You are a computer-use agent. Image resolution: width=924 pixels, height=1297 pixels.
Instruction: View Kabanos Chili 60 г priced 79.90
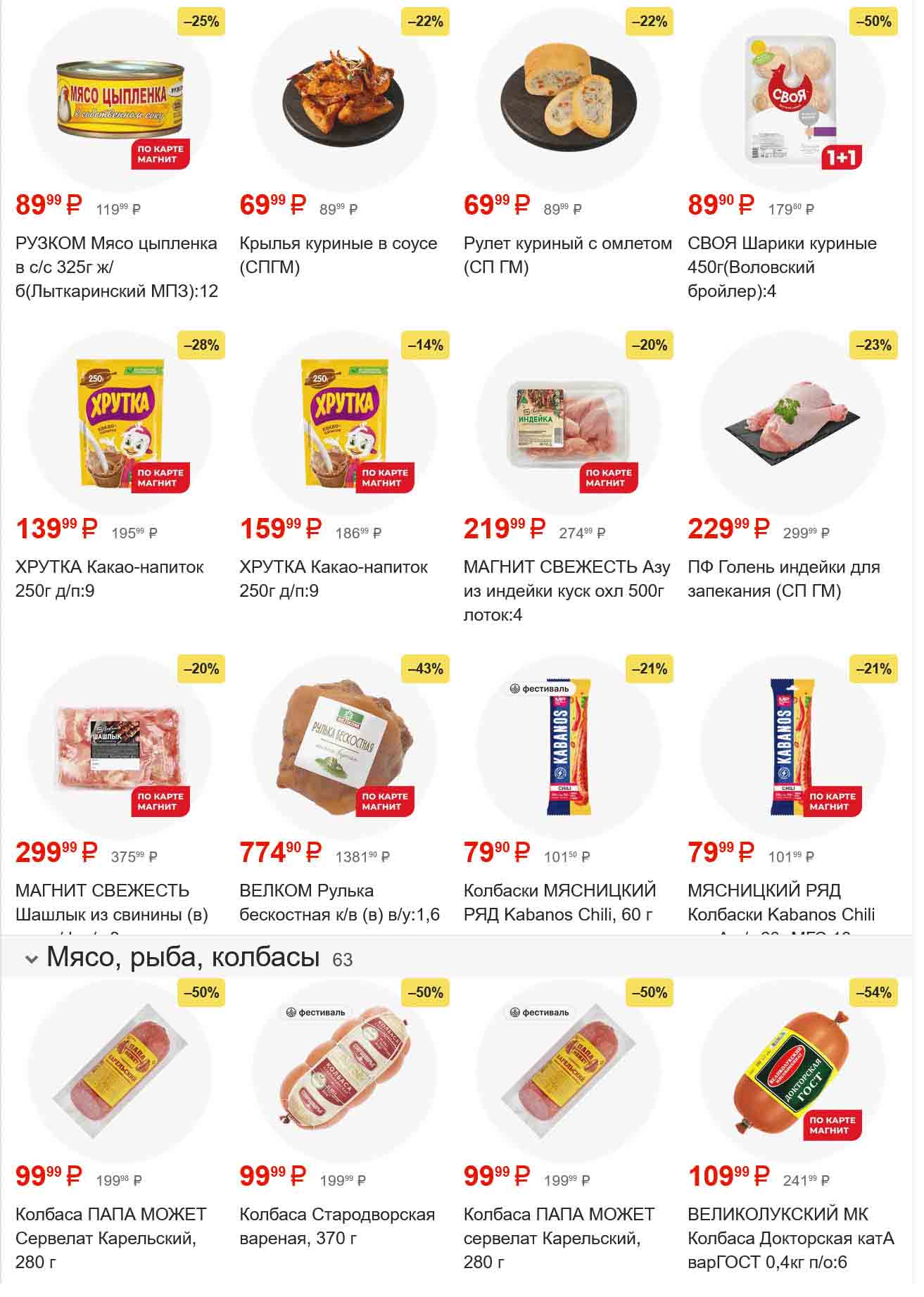[568, 746]
